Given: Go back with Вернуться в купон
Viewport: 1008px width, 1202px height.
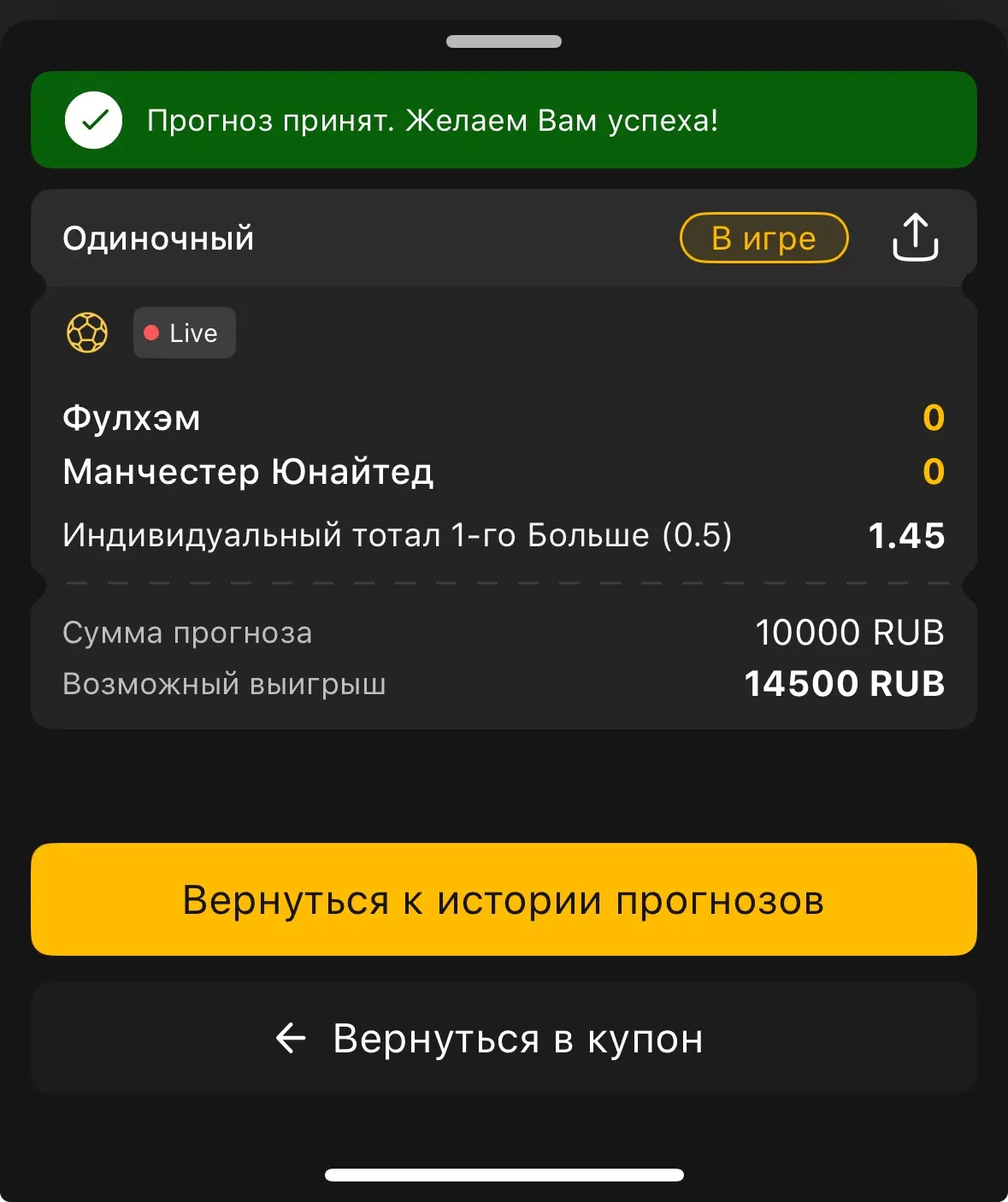Looking at the screenshot, I should point(504,1038).
